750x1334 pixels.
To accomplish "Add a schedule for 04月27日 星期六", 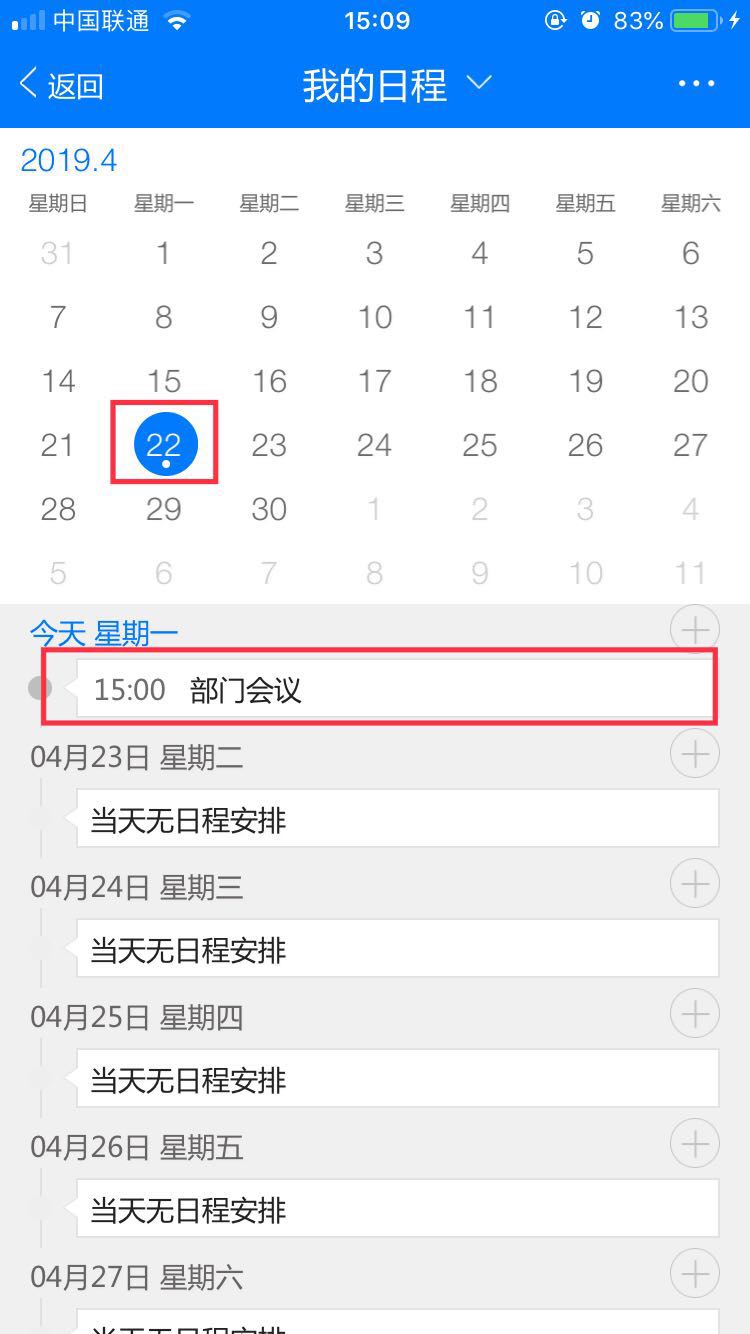I will 695,1273.
